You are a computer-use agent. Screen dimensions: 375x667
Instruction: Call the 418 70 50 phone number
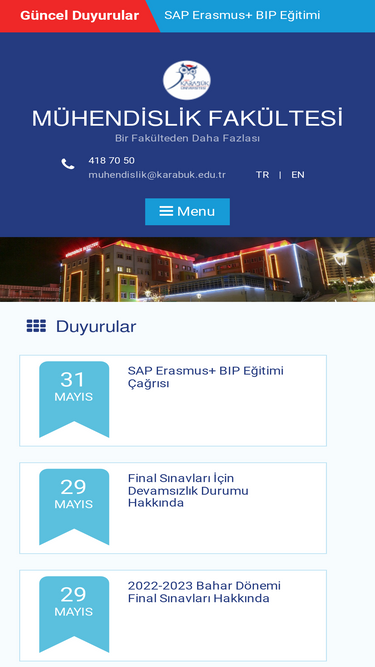(111, 160)
